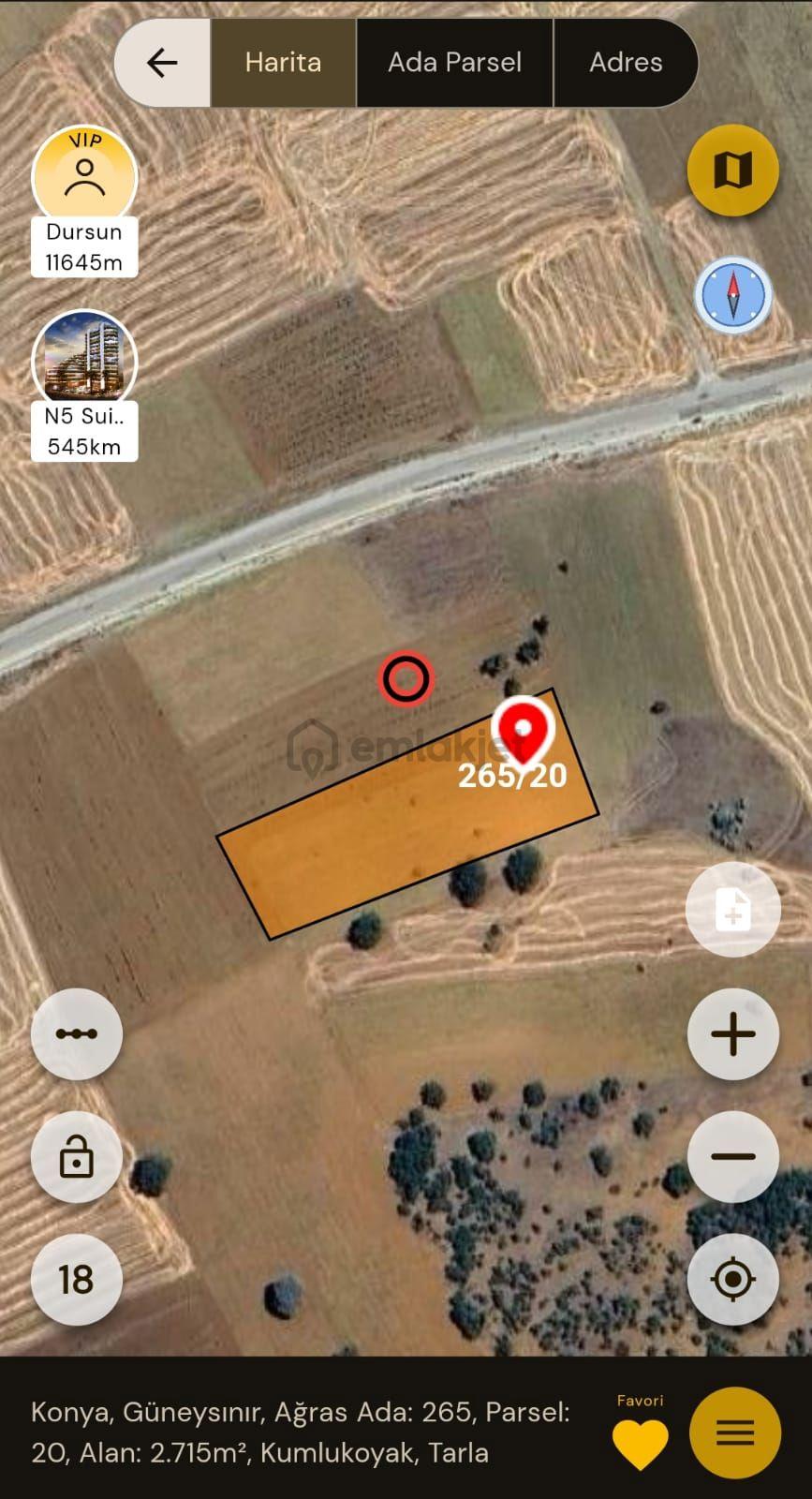Screen dimensions: 812x1499
Task: Add parcel to favorites with the heart
Action: (x=641, y=1444)
